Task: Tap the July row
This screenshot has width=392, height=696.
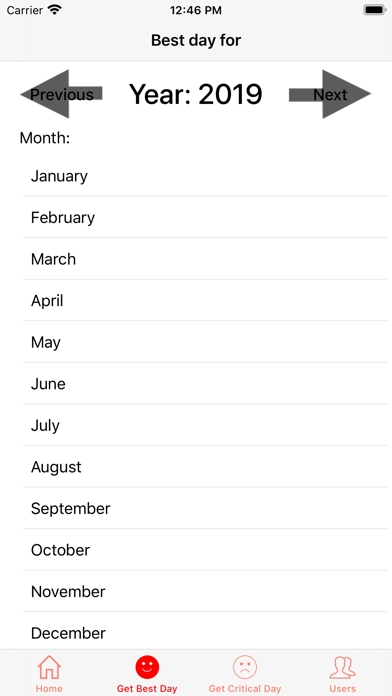Action: 205,425
